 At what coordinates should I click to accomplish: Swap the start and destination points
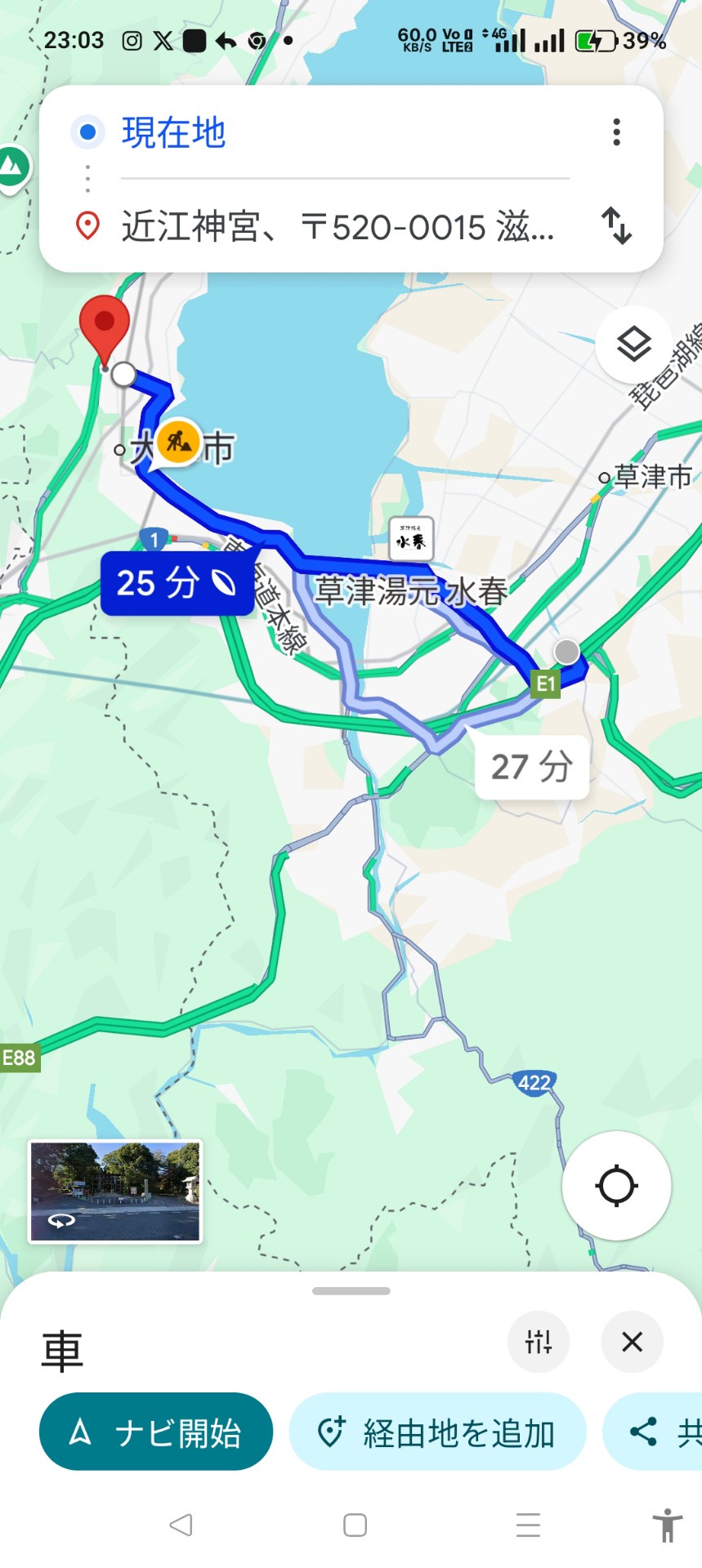tap(616, 225)
